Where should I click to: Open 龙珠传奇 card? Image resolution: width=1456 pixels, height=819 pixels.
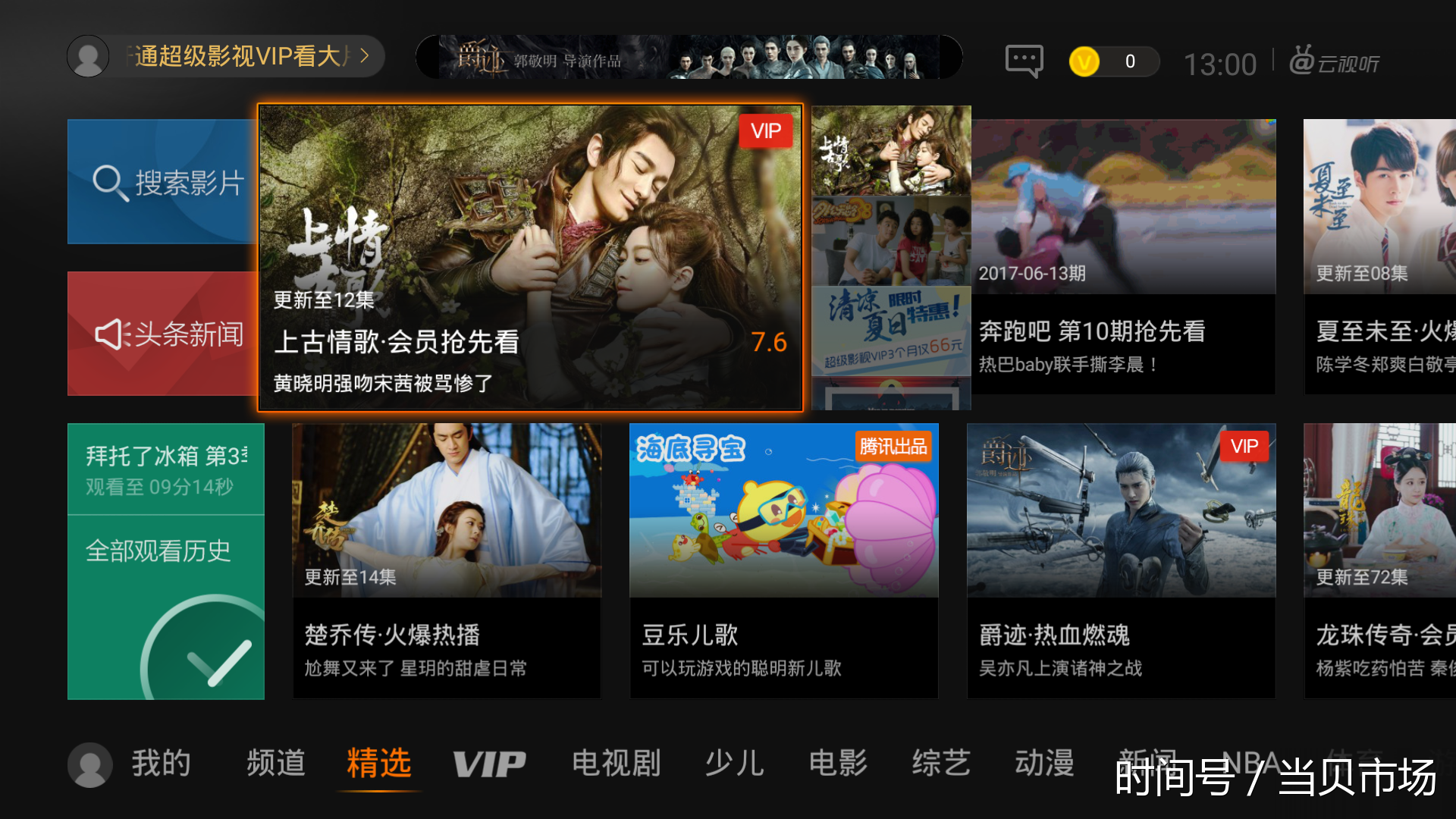click(x=1379, y=561)
